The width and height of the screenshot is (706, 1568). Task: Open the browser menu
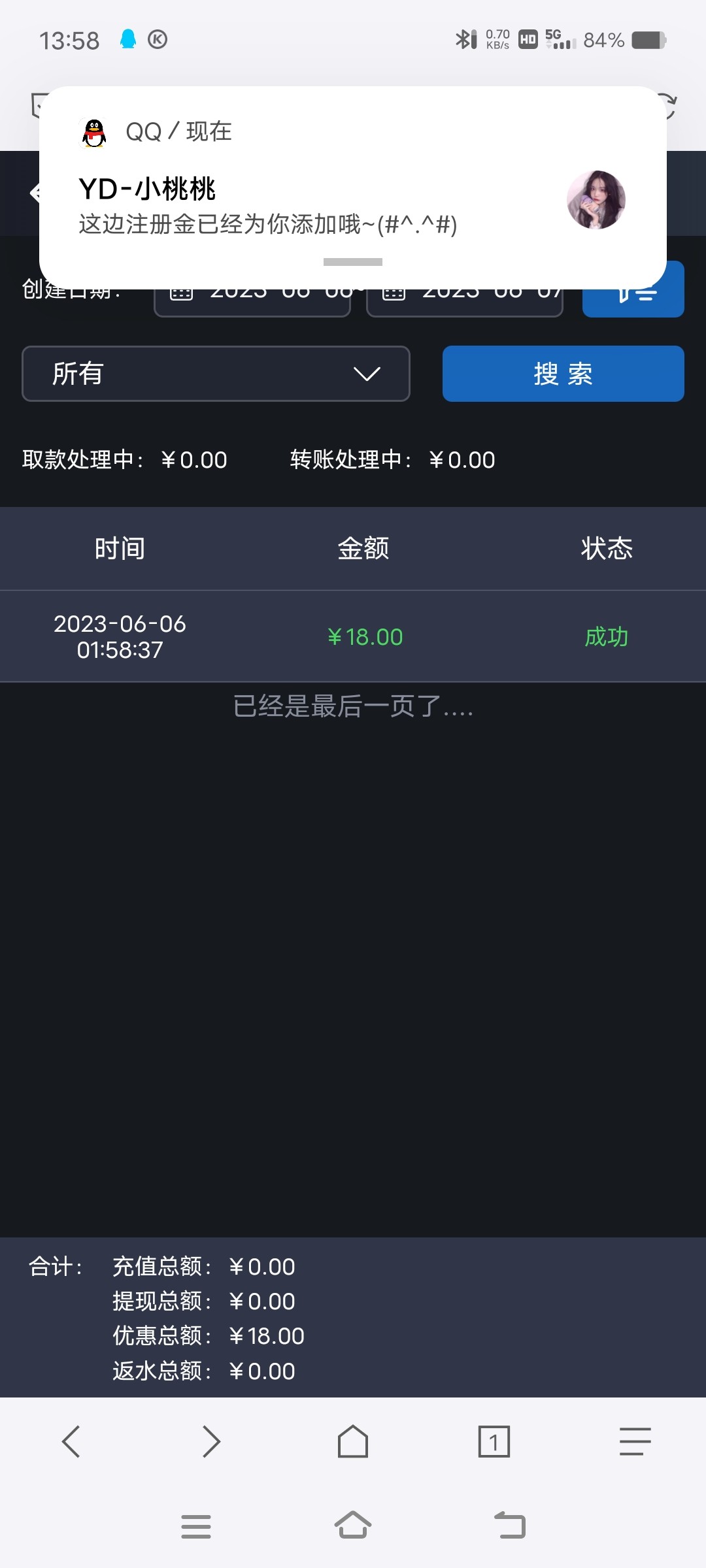(x=635, y=1441)
